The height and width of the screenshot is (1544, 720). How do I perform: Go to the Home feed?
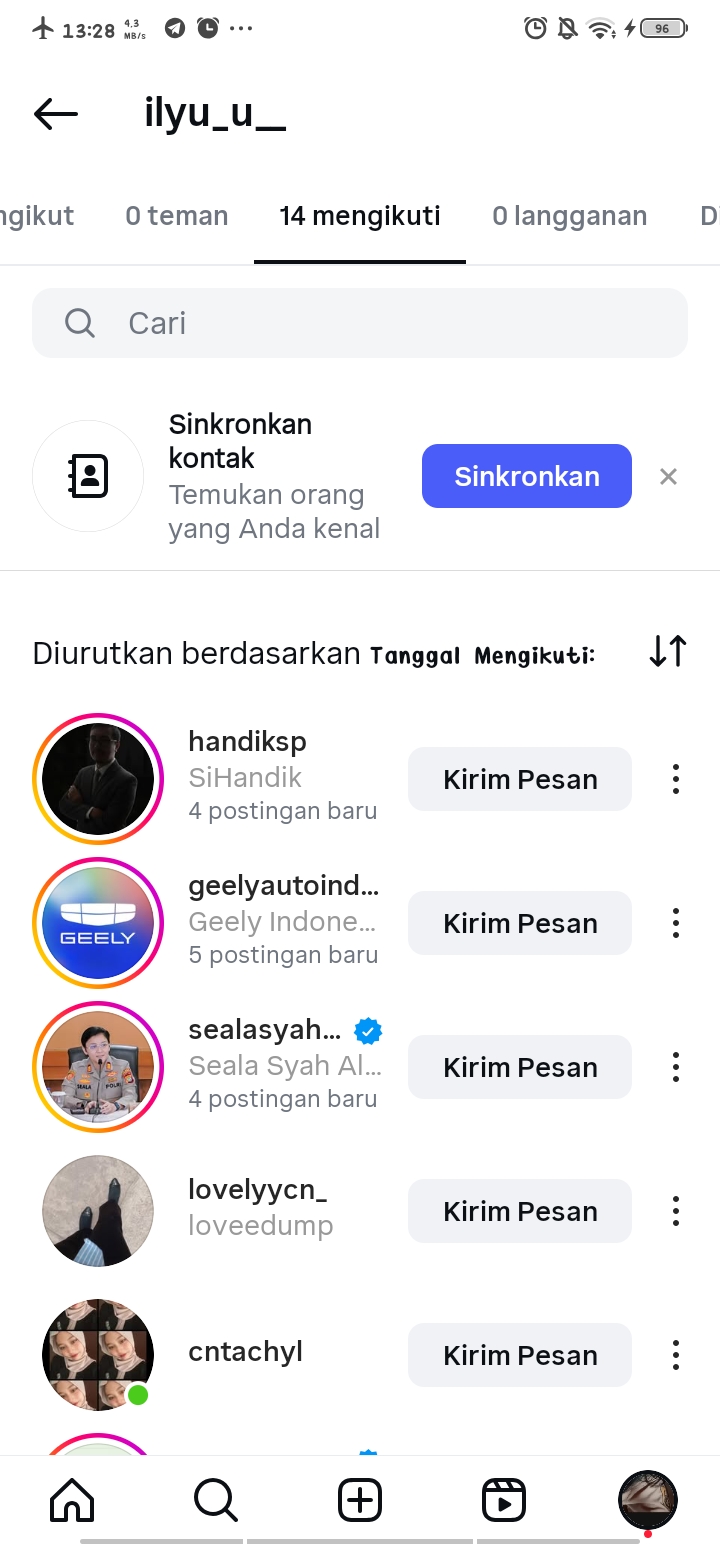pyautogui.click(x=72, y=1500)
